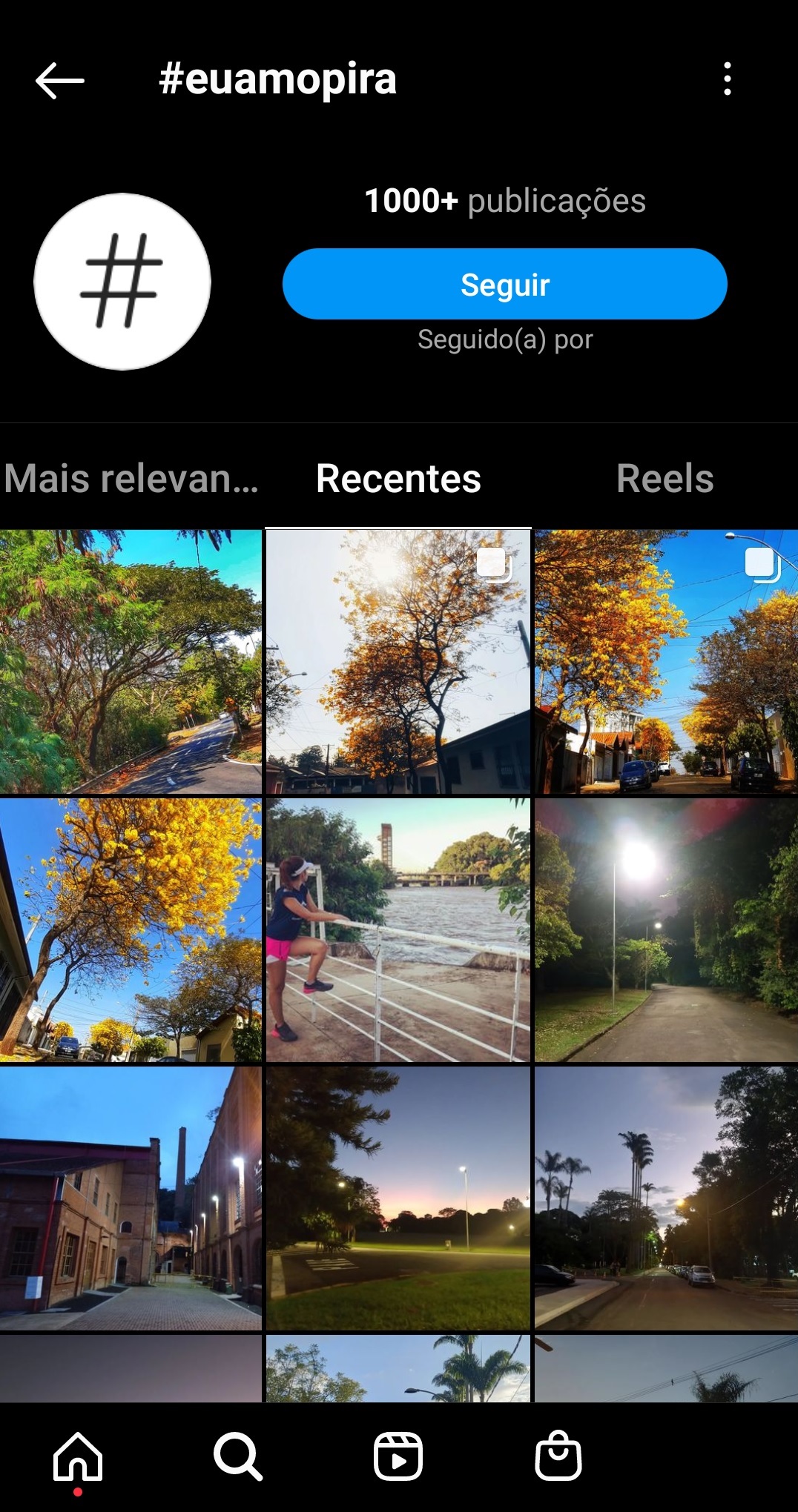
Task: View the yellow ipê against deep blue sky photo
Action: pyautogui.click(x=131, y=930)
